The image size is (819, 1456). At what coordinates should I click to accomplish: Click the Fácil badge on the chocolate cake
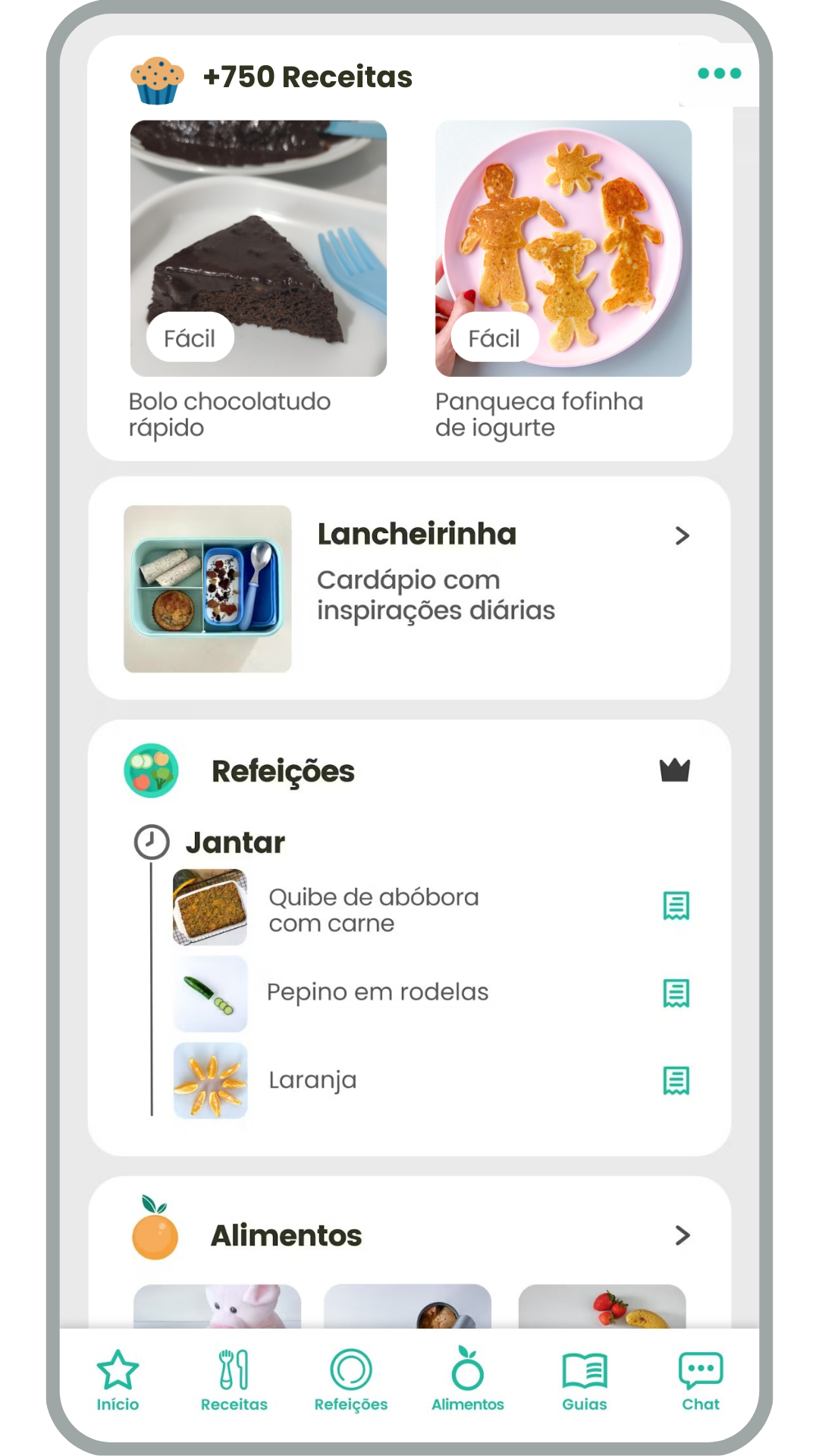pos(189,337)
